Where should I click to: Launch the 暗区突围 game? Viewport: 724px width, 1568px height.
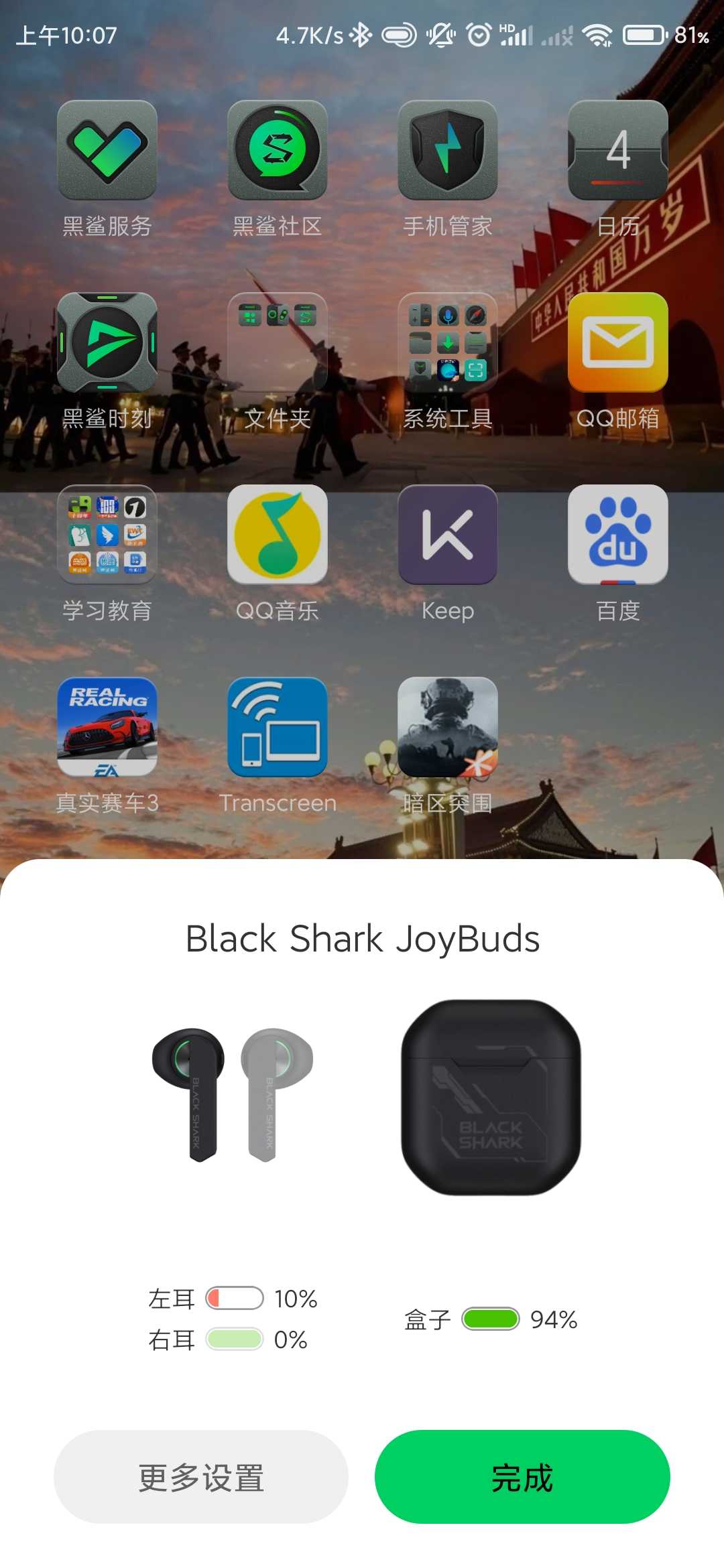pyautogui.click(x=448, y=727)
